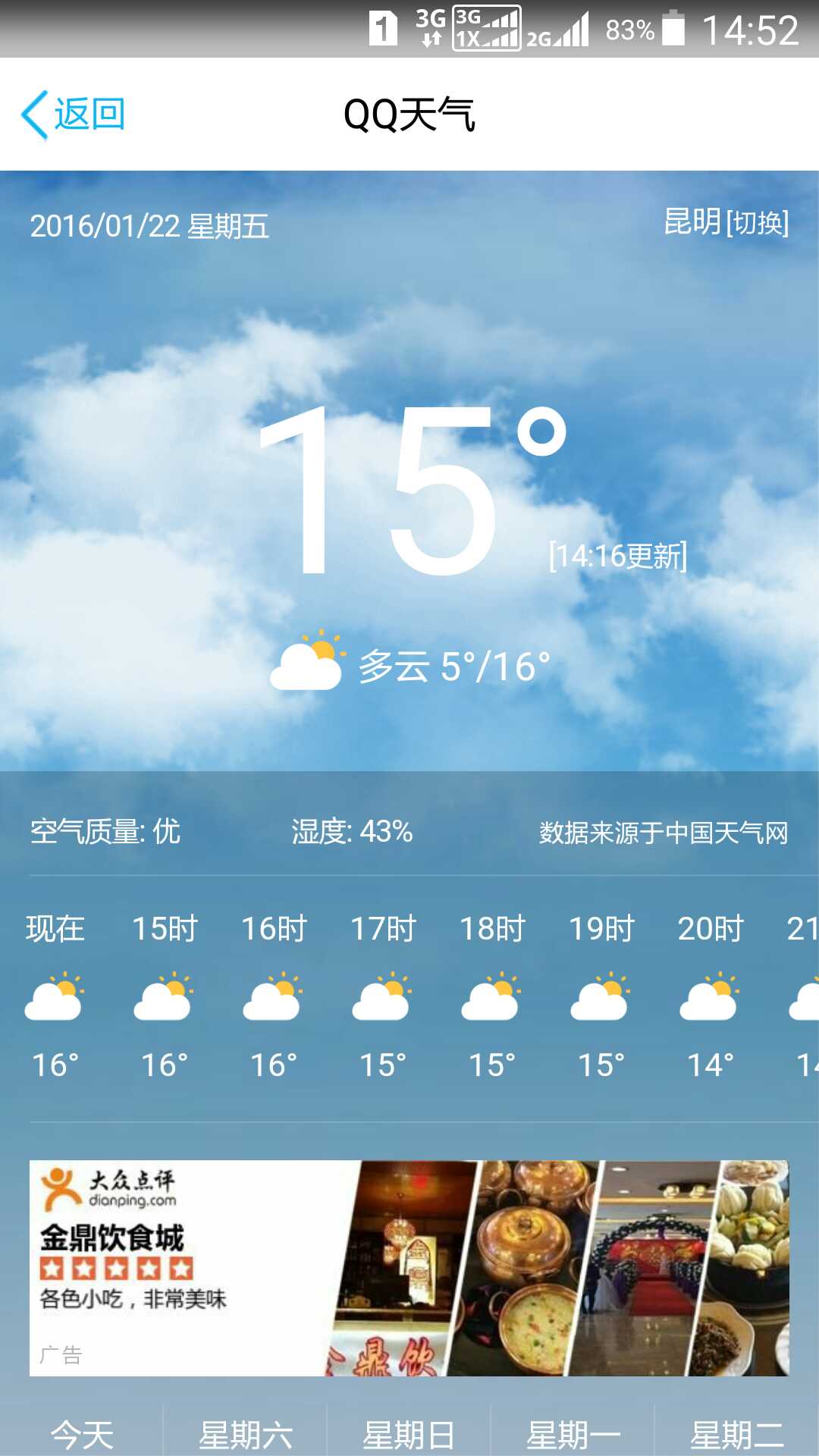Switch city via 昆明 [切换]
The width and height of the screenshot is (819, 1456).
tap(726, 222)
